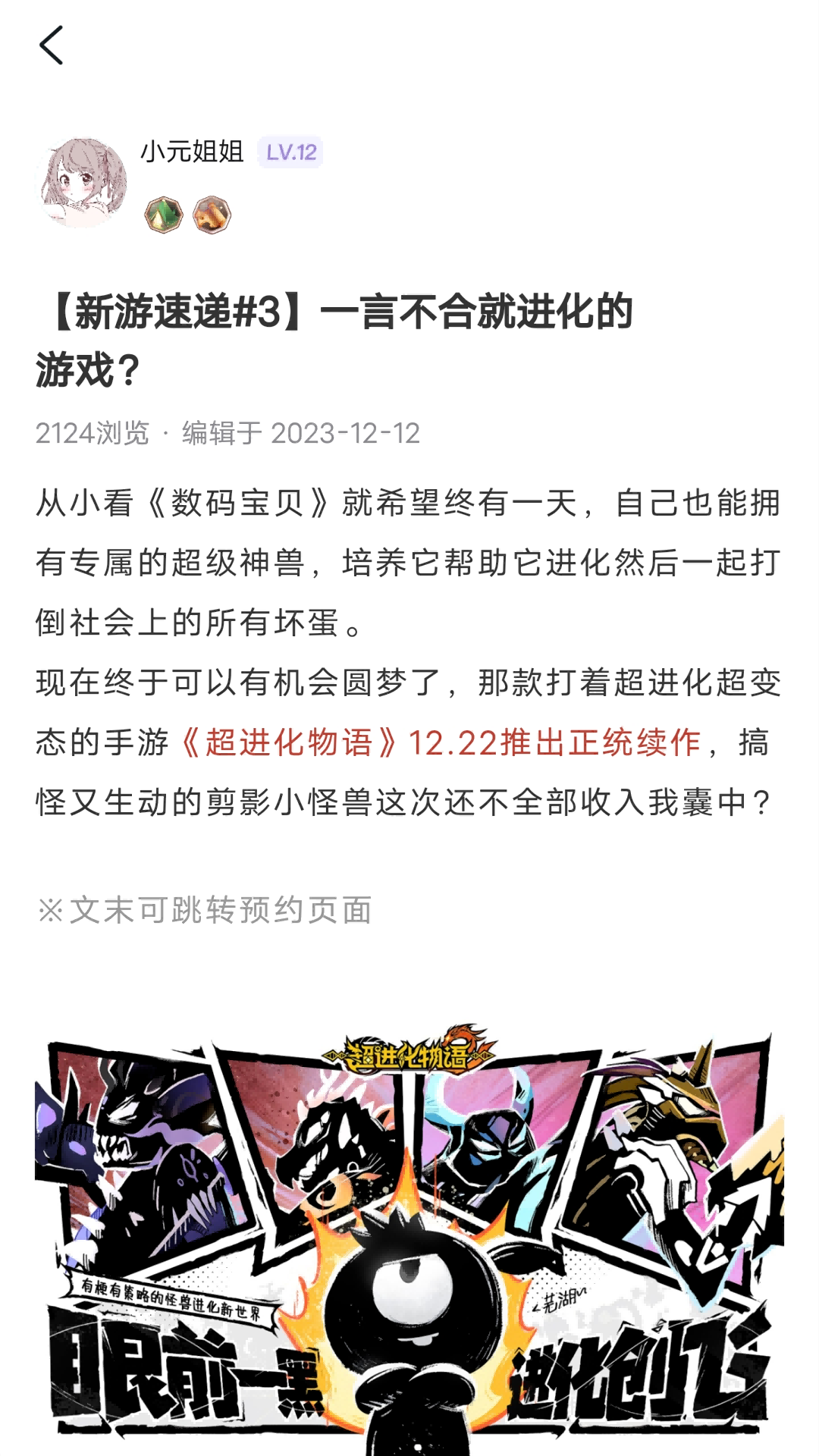Open author name 小元姐姐
Image resolution: width=819 pixels, height=1456 pixels.
click(192, 152)
